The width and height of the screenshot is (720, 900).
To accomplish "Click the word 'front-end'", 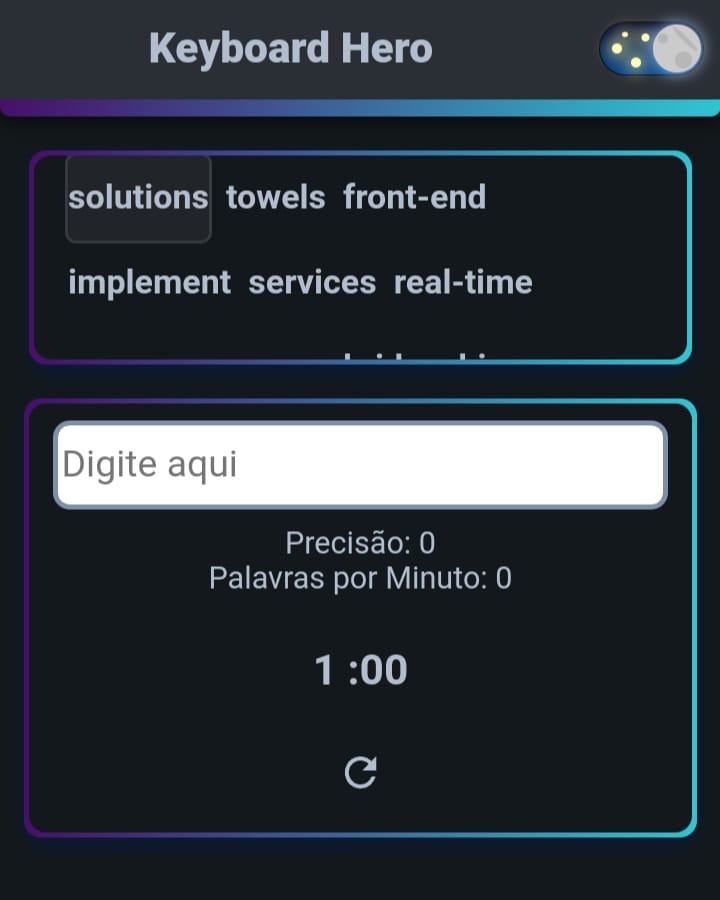I will 415,197.
